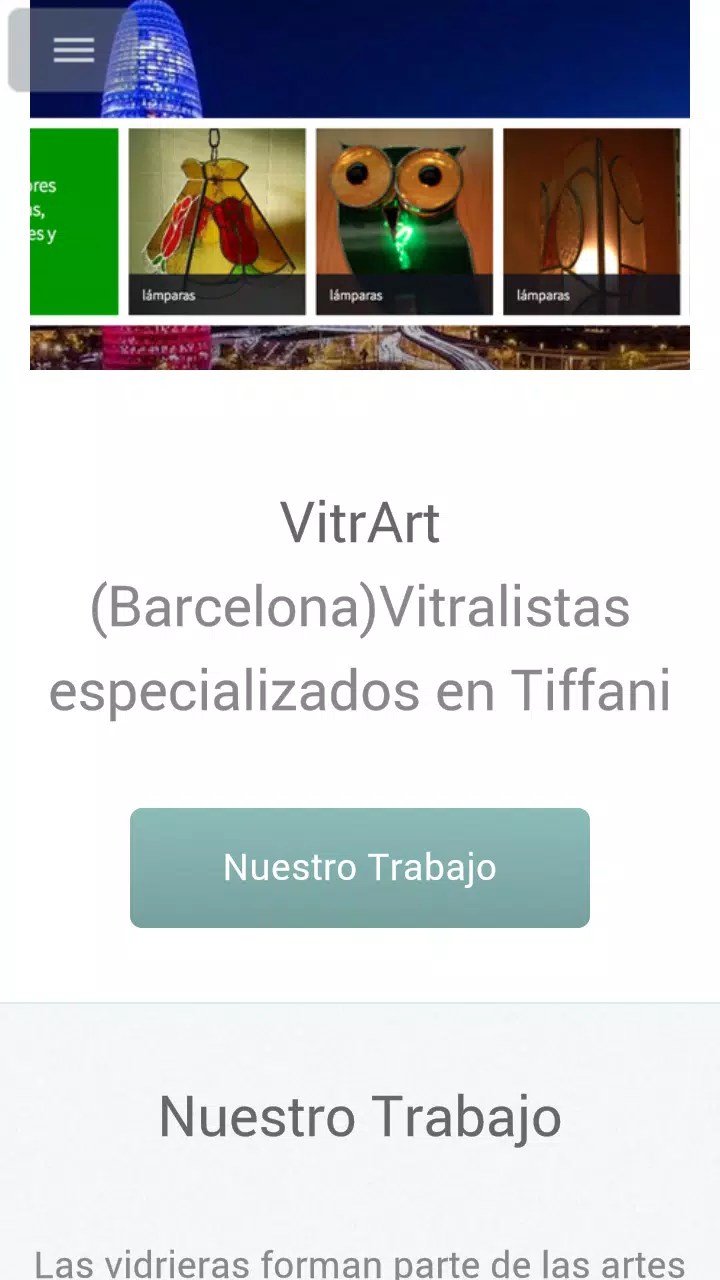
Task: Open the yellow stained-glass lamp tile
Action: [x=217, y=221]
